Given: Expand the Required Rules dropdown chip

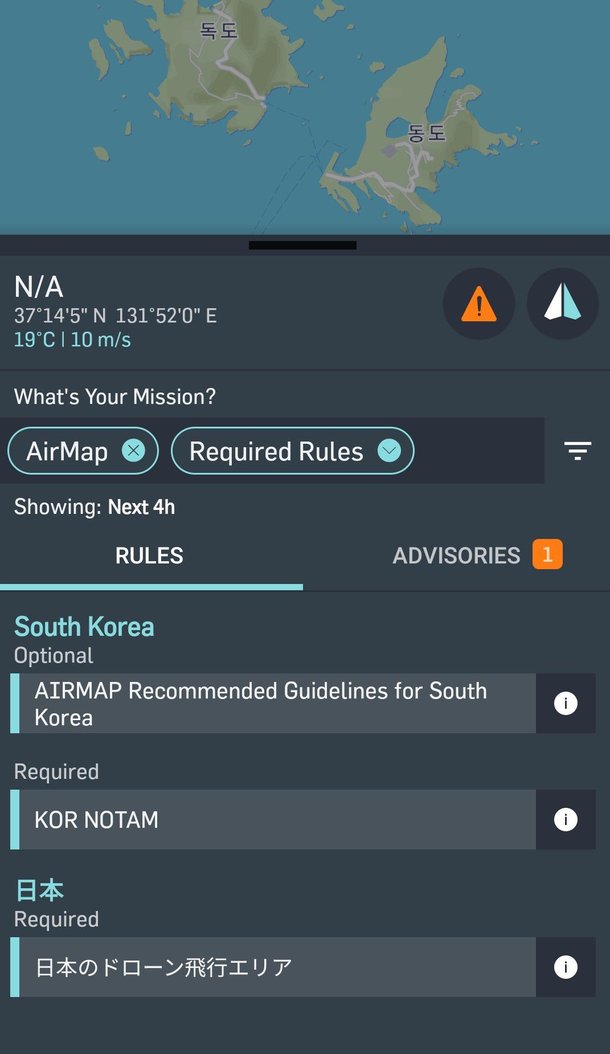Looking at the screenshot, I should point(389,451).
